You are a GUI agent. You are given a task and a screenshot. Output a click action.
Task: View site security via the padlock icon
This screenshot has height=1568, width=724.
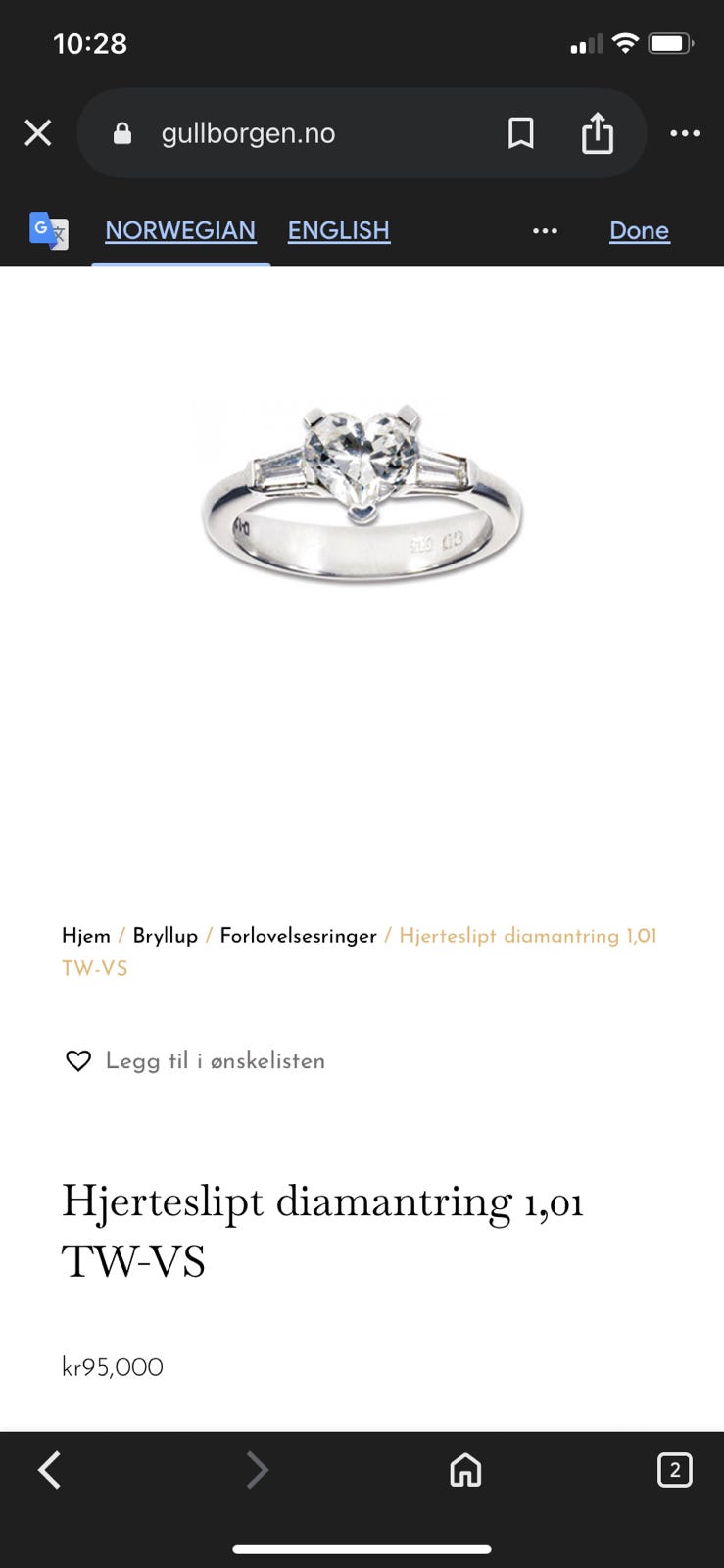pos(121,132)
